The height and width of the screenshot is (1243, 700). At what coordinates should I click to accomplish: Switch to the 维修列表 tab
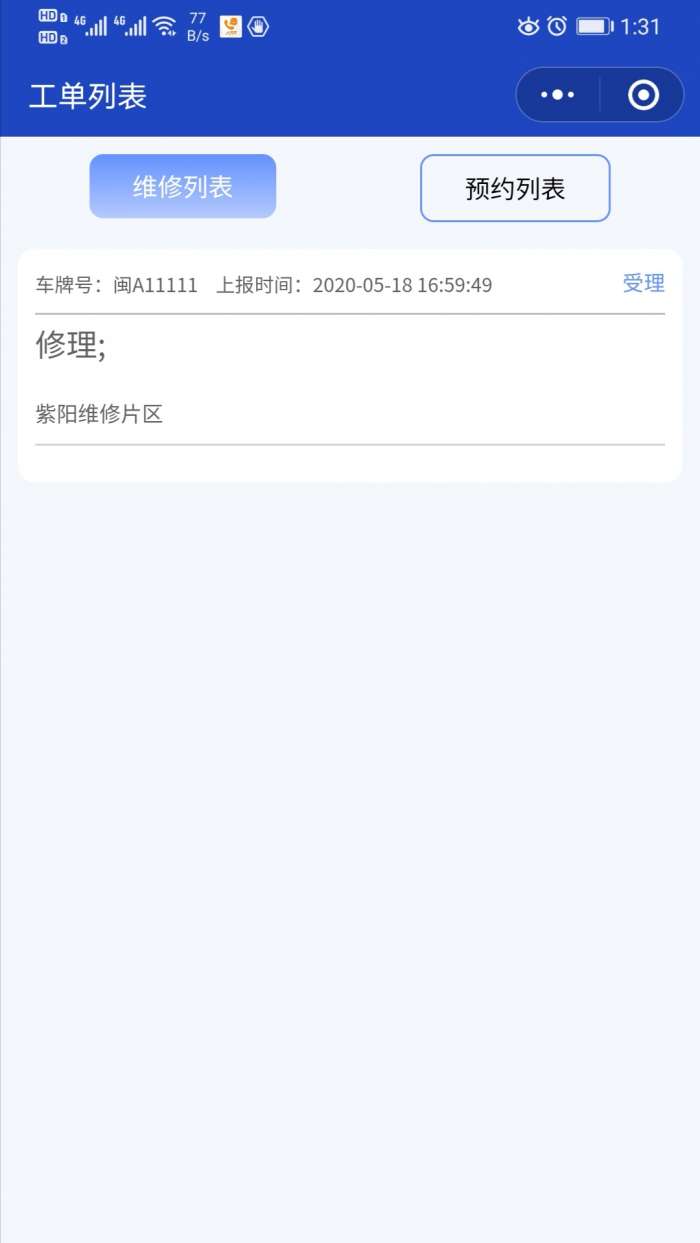click(183, 186)
